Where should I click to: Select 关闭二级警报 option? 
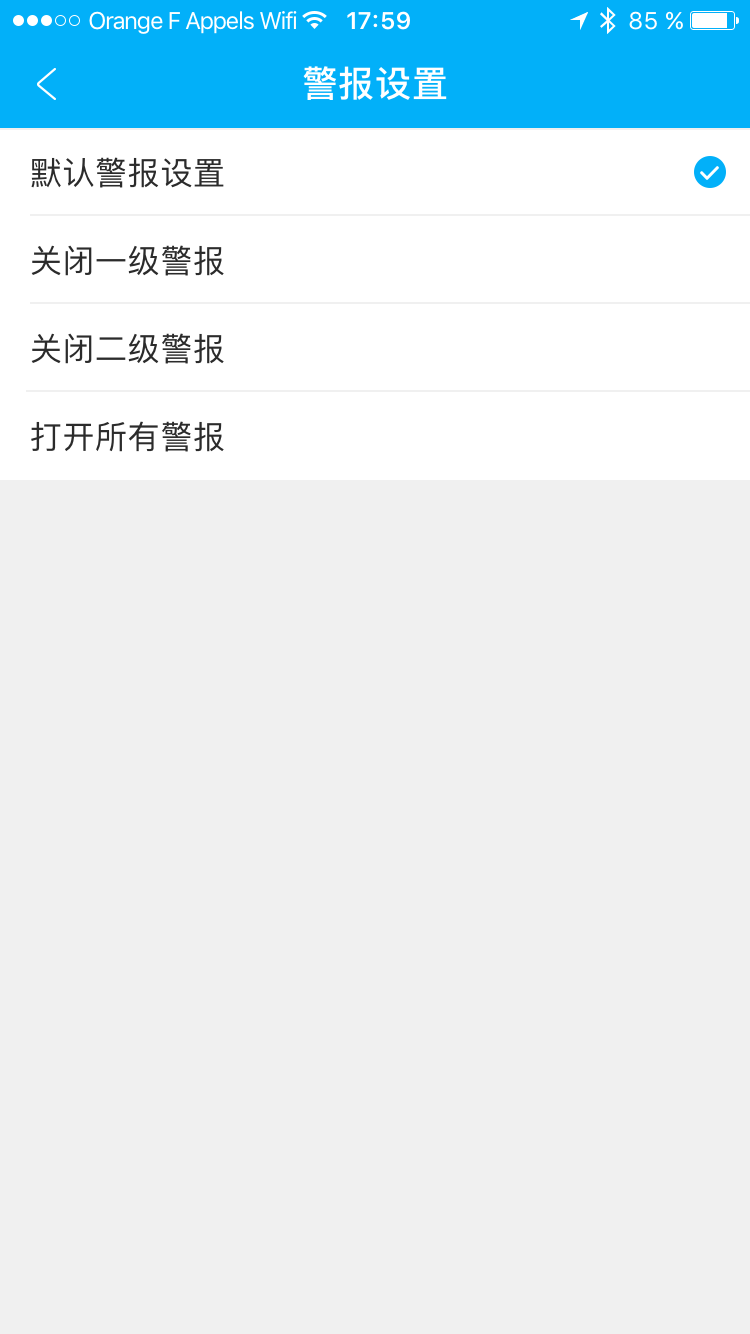[x=128, y=349]
